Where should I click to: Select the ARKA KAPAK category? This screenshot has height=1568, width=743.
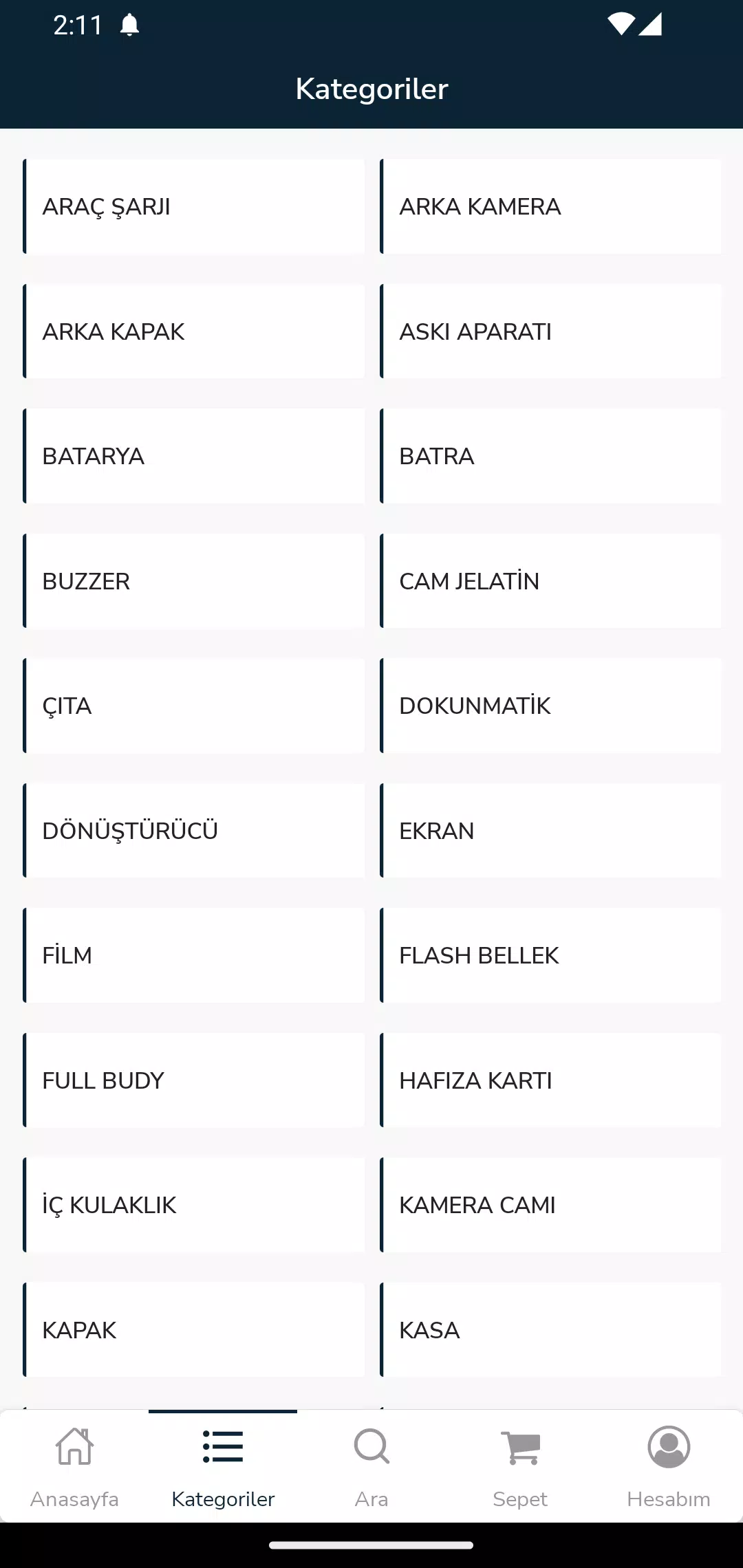194,331
